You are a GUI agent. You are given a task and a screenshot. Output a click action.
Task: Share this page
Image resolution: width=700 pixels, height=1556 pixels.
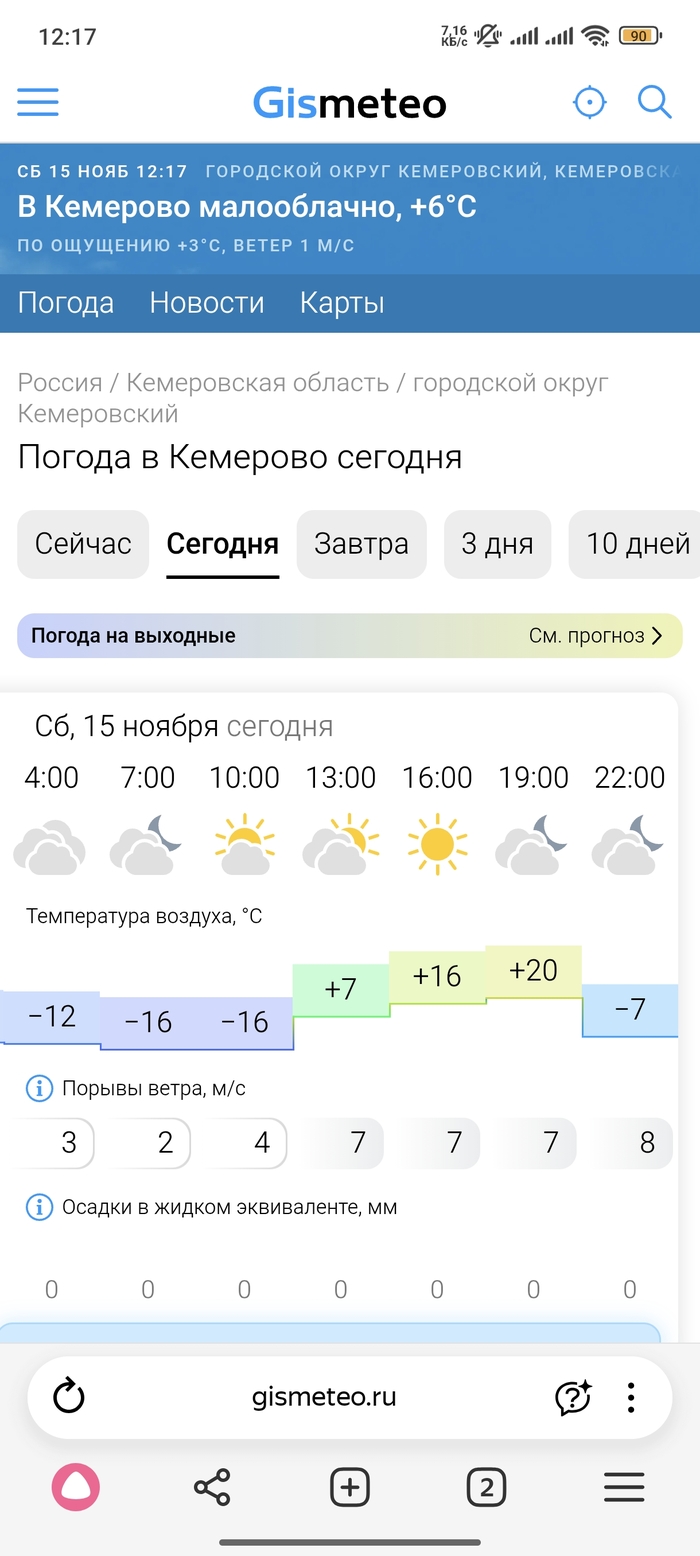click(x=212, y=1487)
